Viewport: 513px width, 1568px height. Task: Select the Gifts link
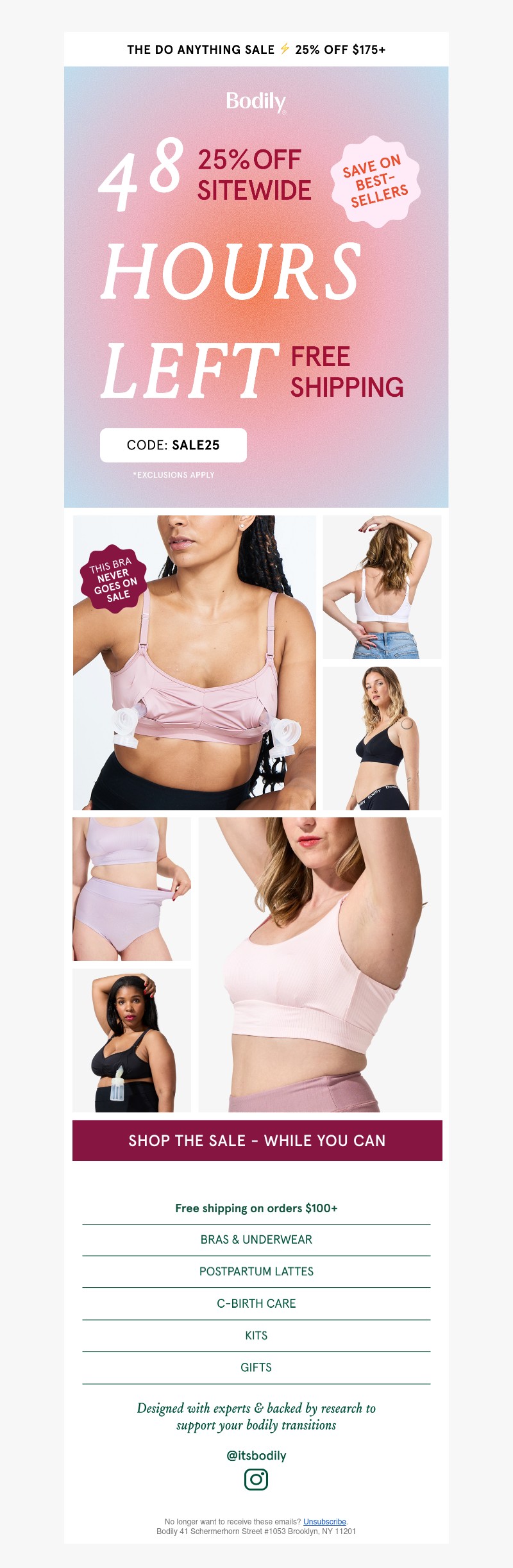(x=256, y=1367)
